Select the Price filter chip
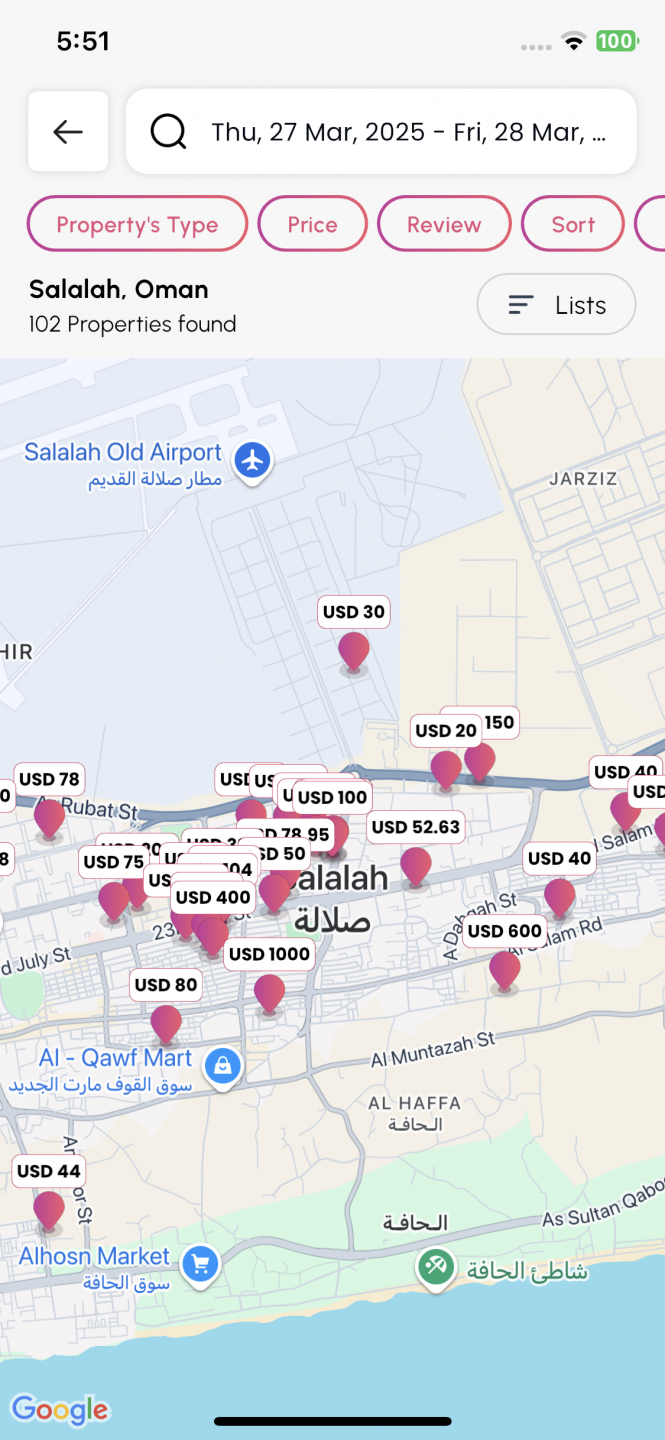665x1440 pixels. (312, 224)
